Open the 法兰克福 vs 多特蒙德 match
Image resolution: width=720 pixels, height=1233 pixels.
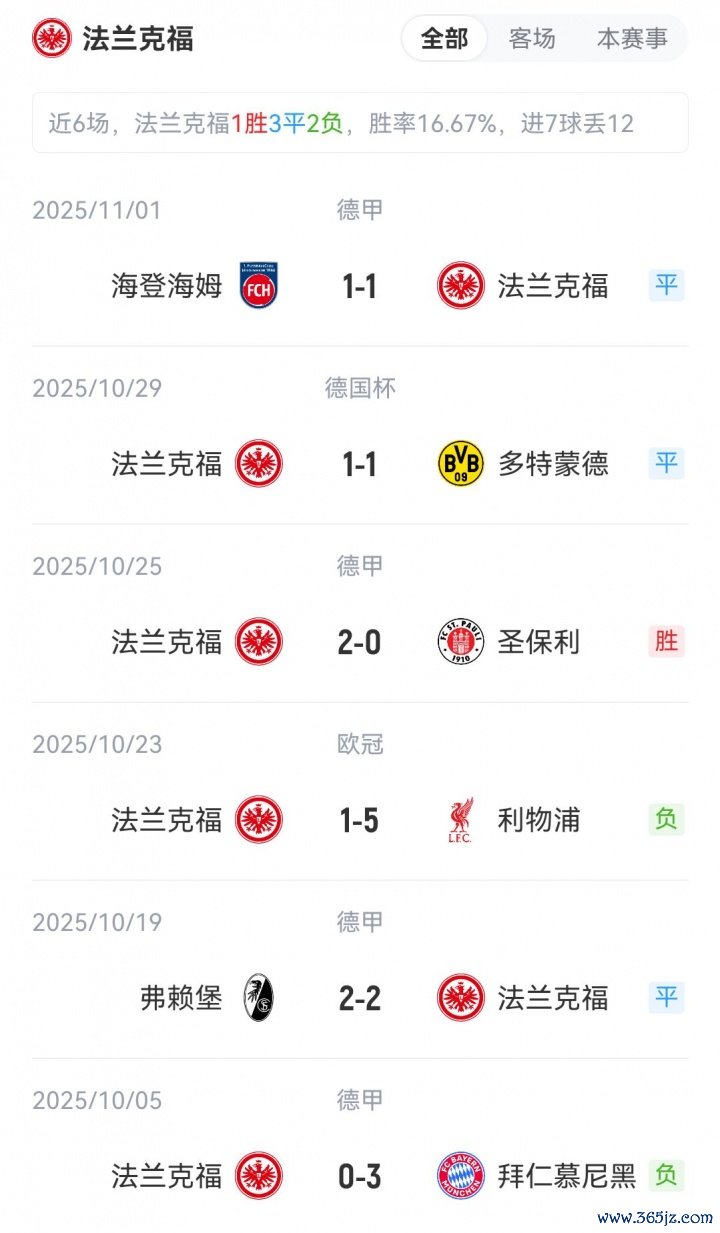(359, 464)
